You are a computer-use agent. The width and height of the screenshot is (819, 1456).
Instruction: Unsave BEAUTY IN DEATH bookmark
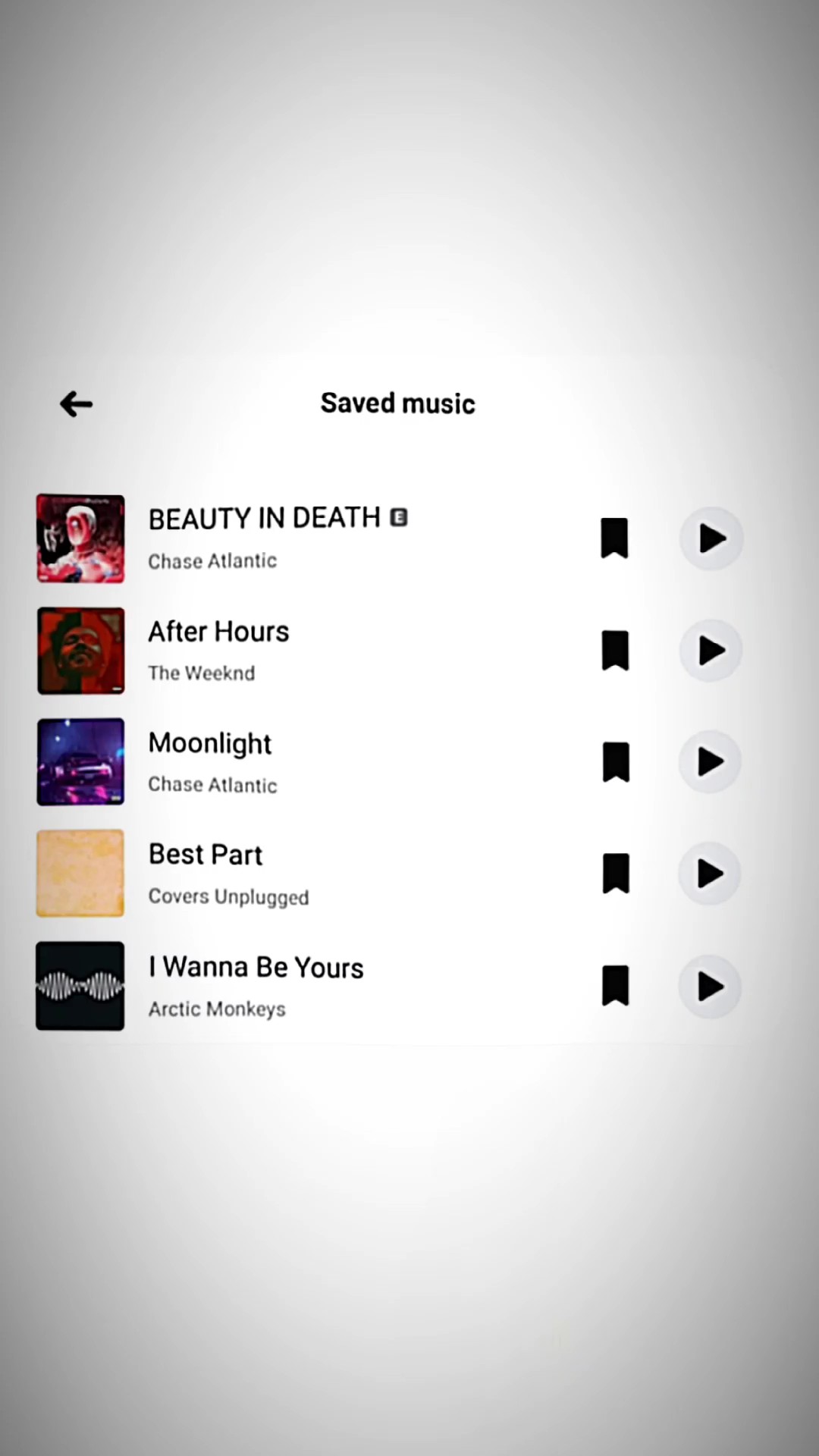coord(614,538)
